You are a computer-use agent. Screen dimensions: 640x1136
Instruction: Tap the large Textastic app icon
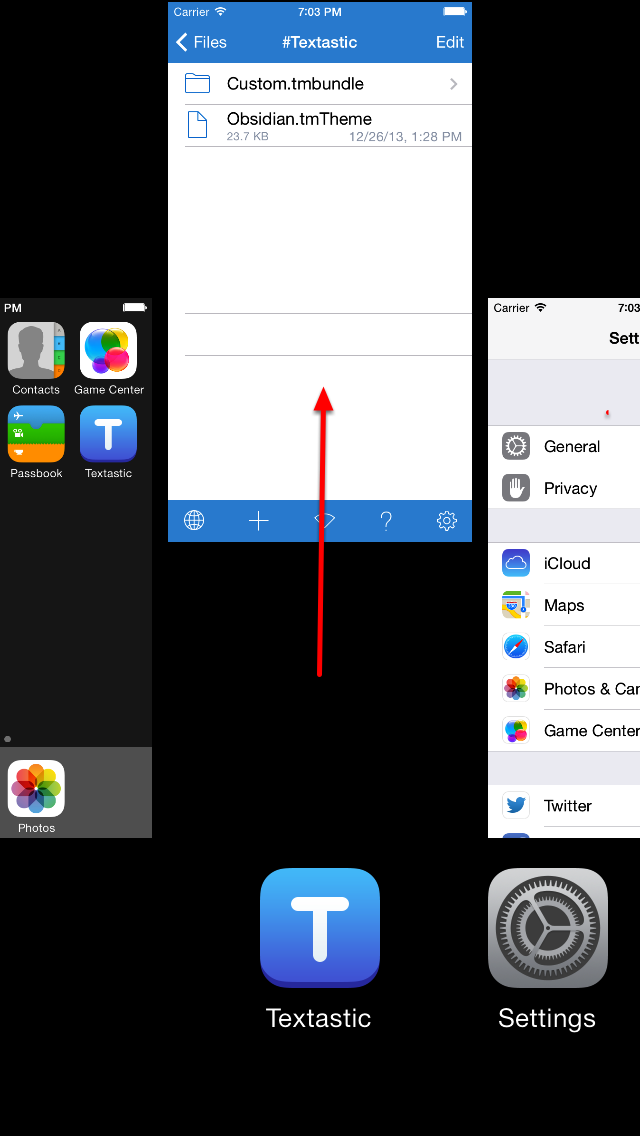pyautogui.click(x=320, y=927)
